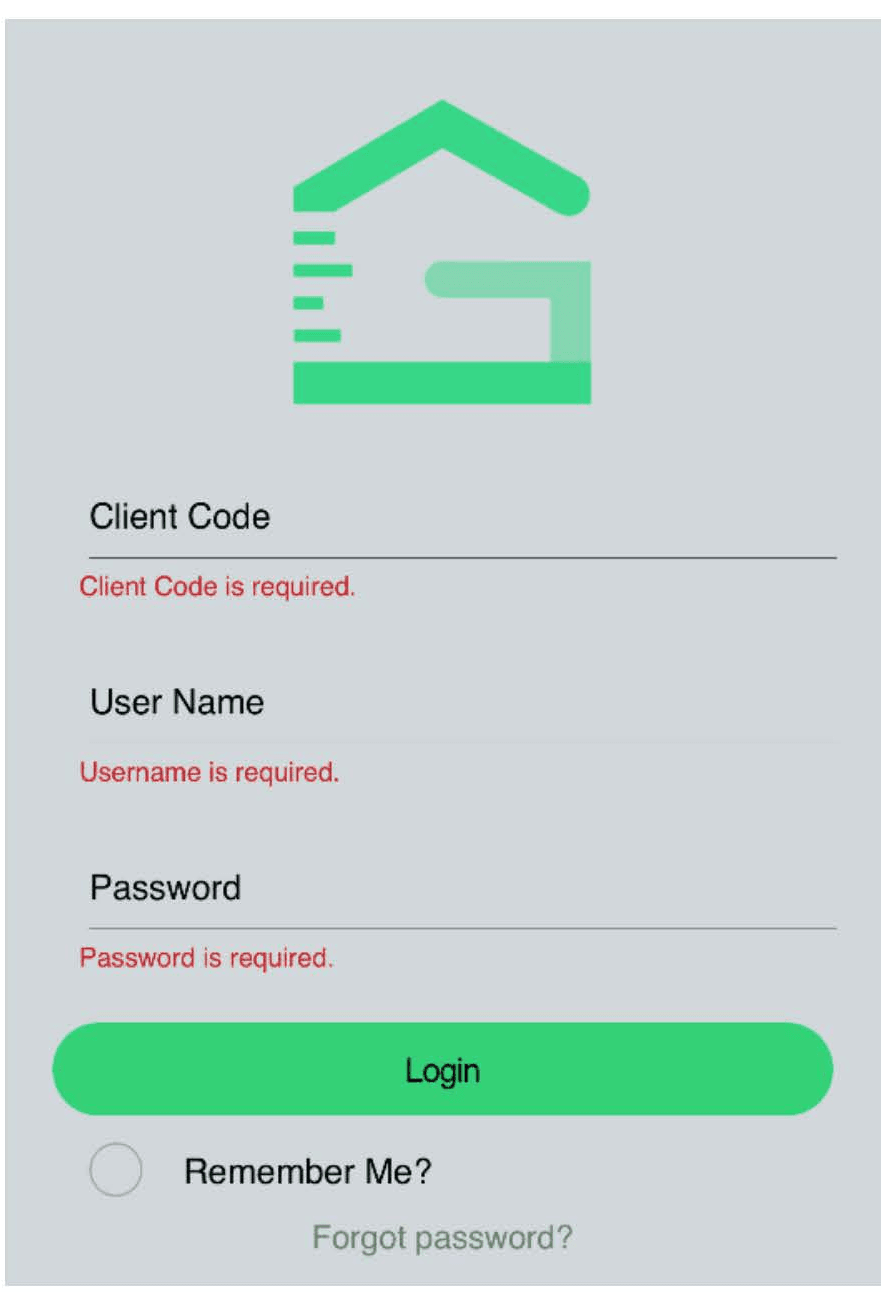Select the Password field
The width and height of the screenshot is (895, 1299).
coord(460,888)
